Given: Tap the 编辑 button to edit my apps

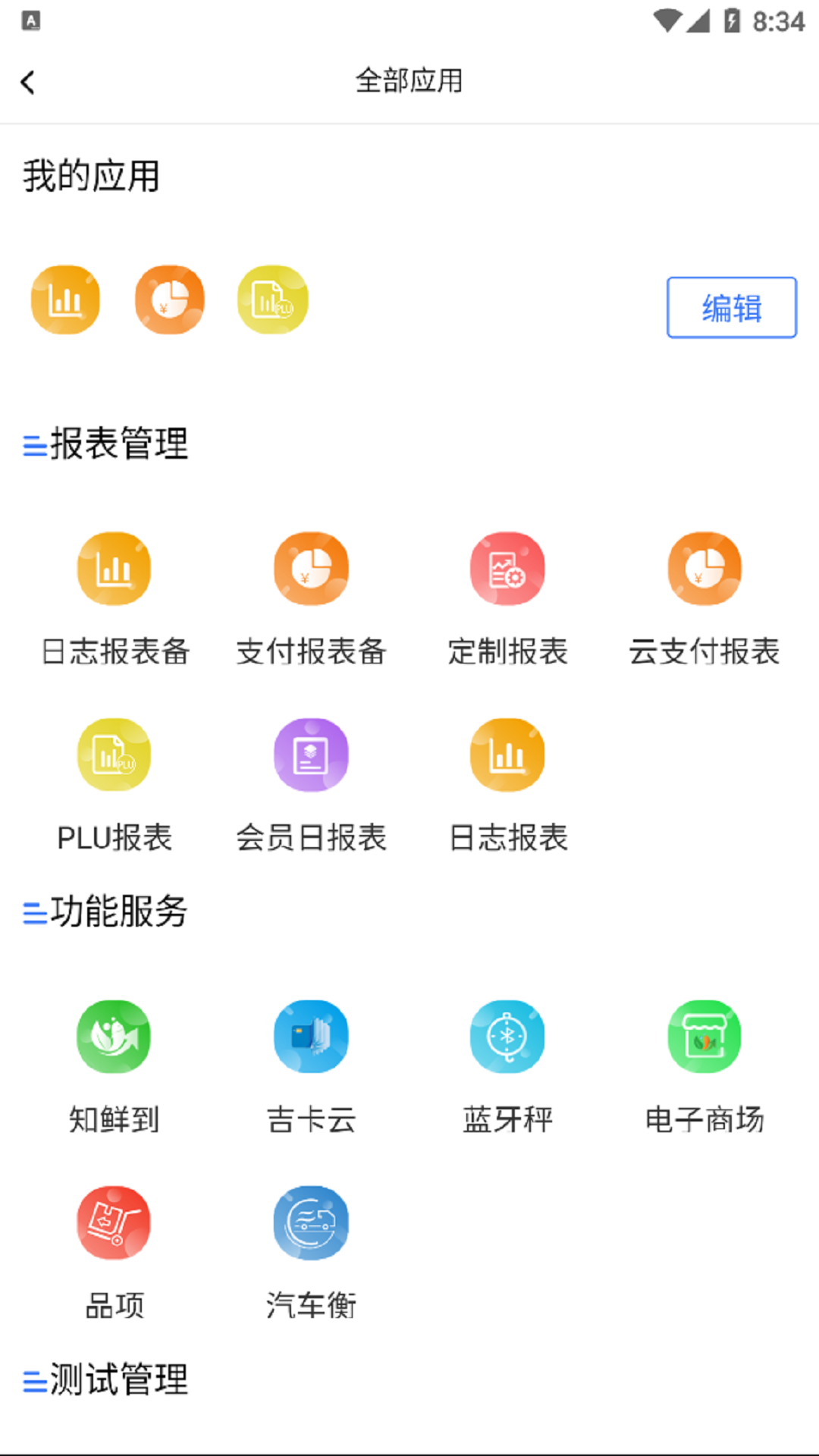Looking at the screenshot, I should [x=730, y=308].
